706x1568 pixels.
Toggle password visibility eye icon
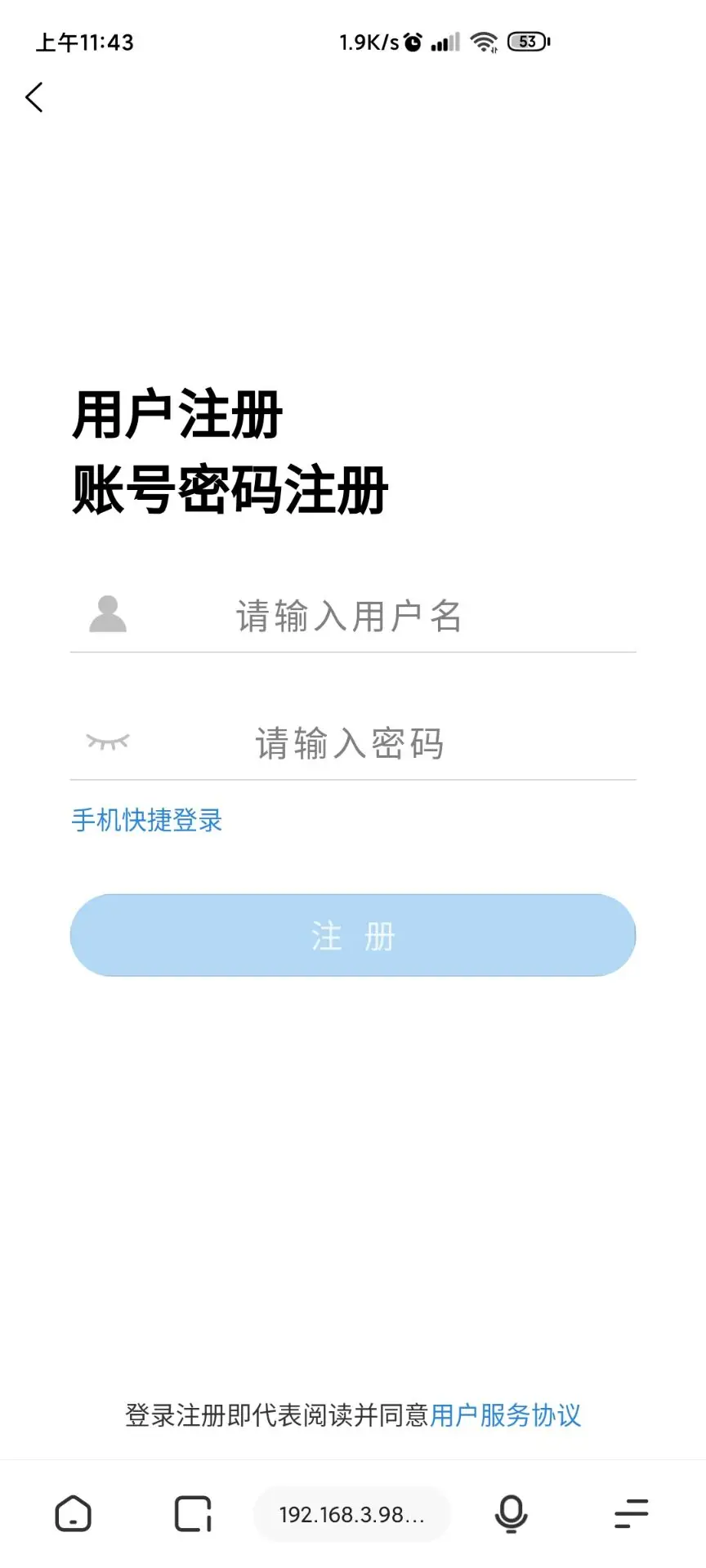coord(108,742)
